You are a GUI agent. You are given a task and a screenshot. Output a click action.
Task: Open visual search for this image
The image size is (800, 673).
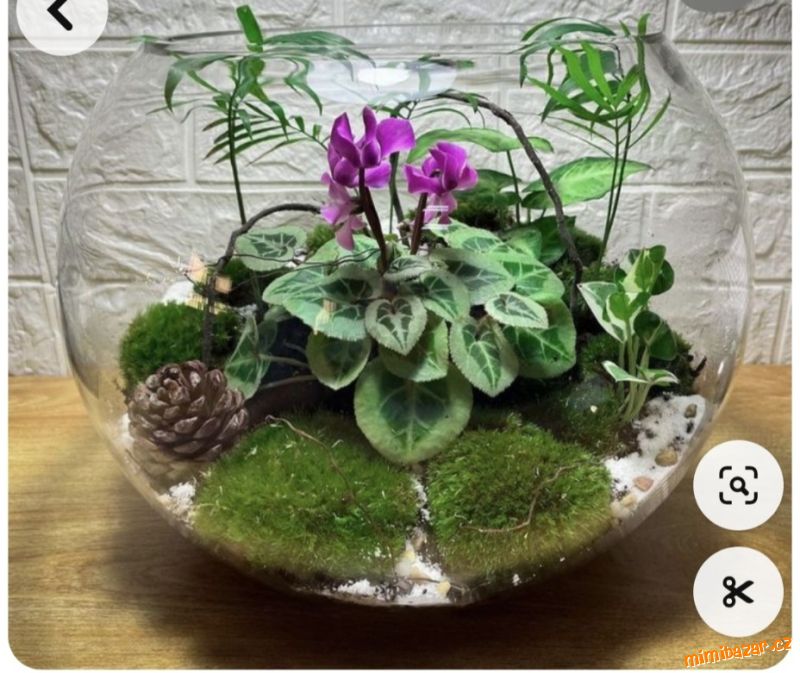coord(738,485)
